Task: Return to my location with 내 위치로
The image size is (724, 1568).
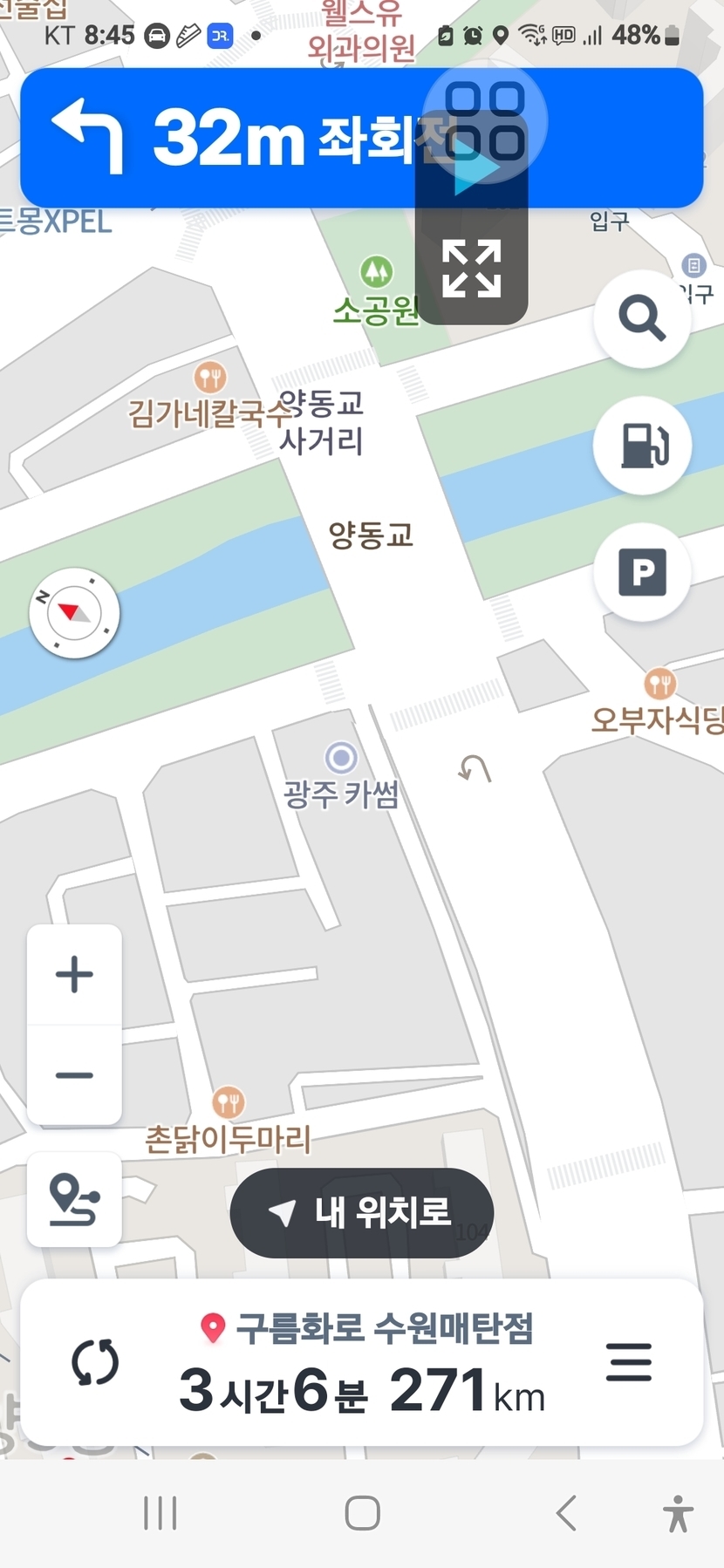Action: pos(361,1212)
